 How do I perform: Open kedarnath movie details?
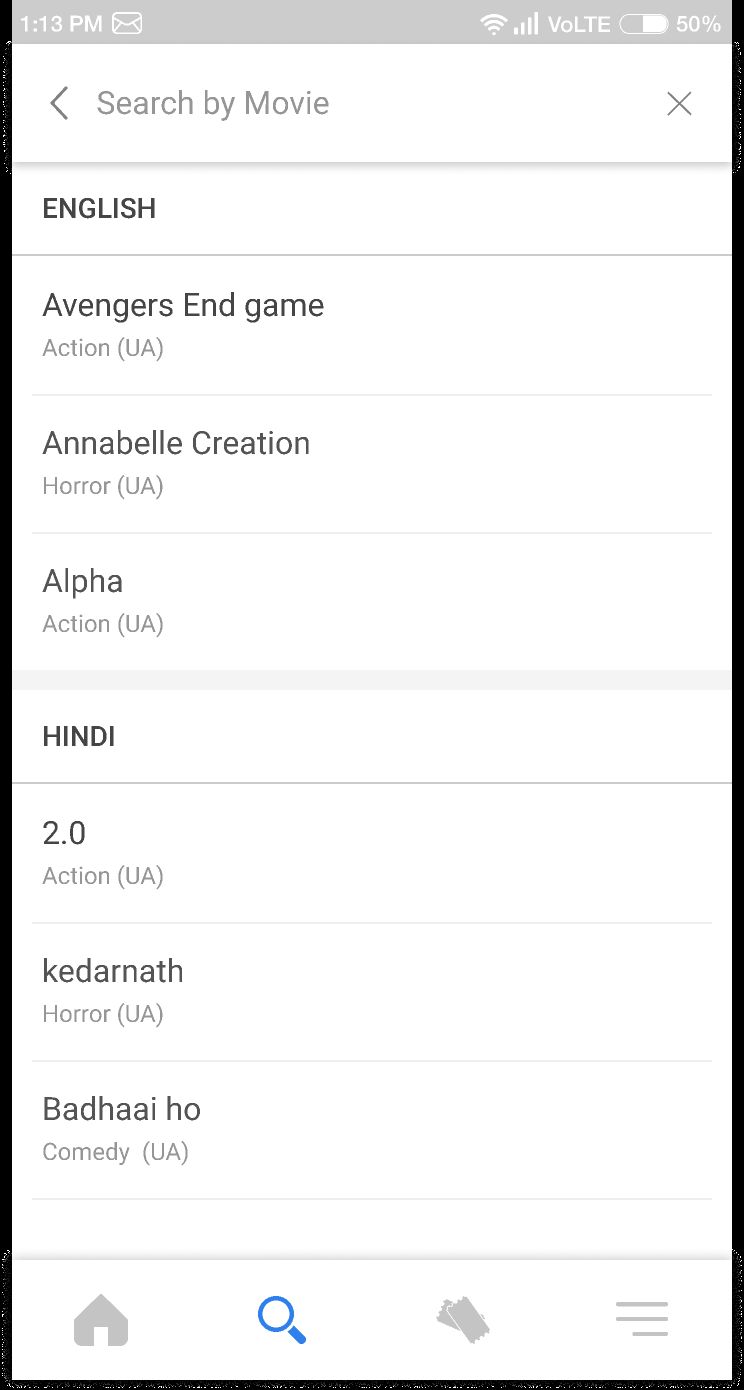coord(372,992)
